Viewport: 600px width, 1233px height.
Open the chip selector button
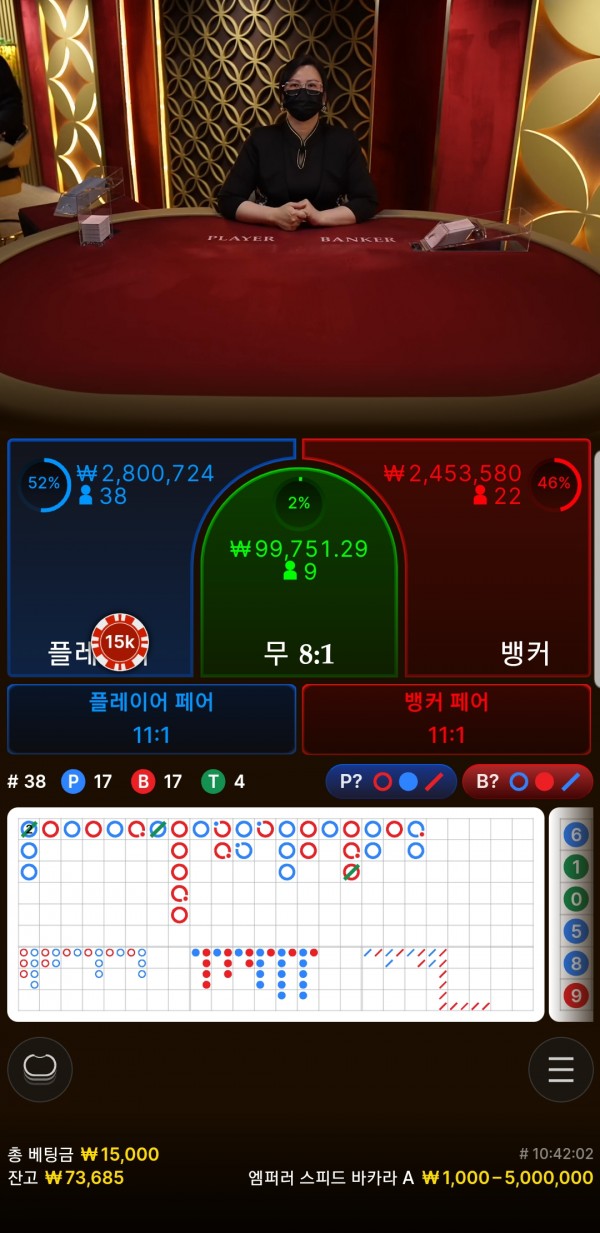tap(40, 1069)
